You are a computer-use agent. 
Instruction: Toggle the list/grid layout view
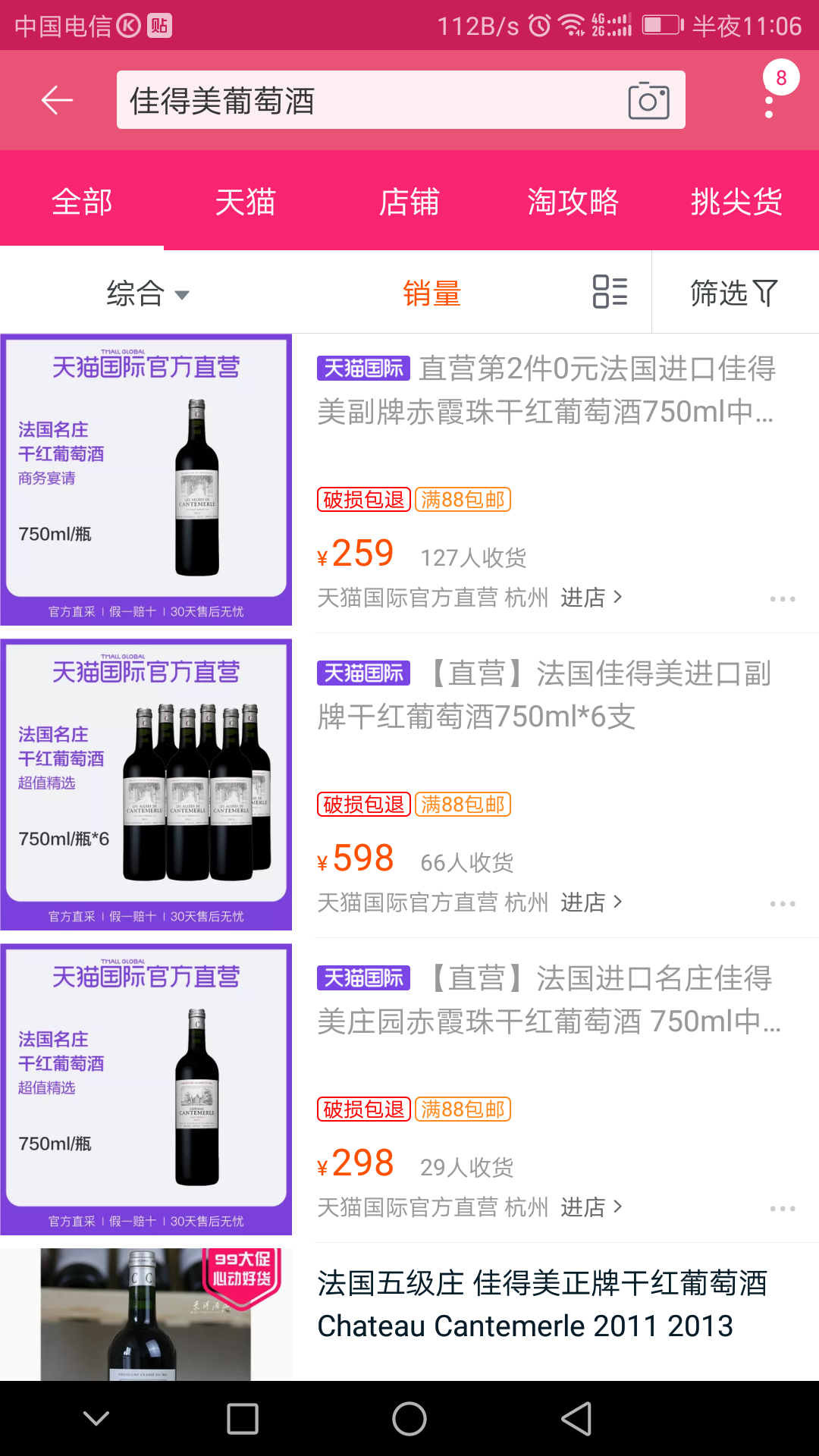(x=610, y=292)
